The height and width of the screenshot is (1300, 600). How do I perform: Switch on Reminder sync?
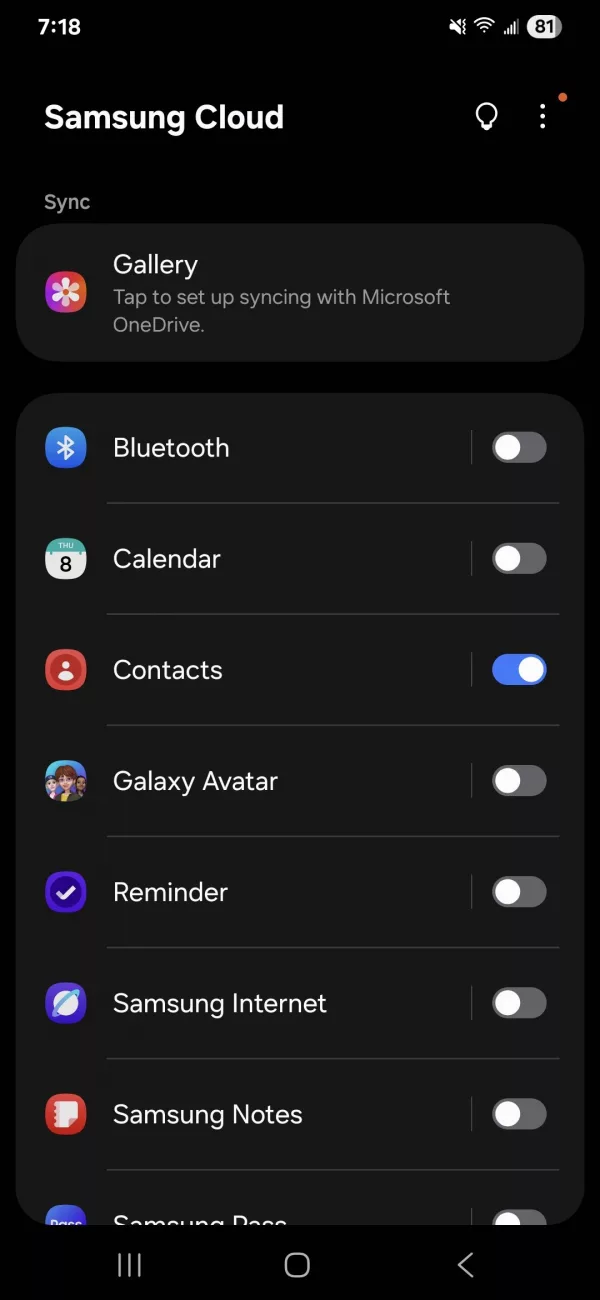519,892
